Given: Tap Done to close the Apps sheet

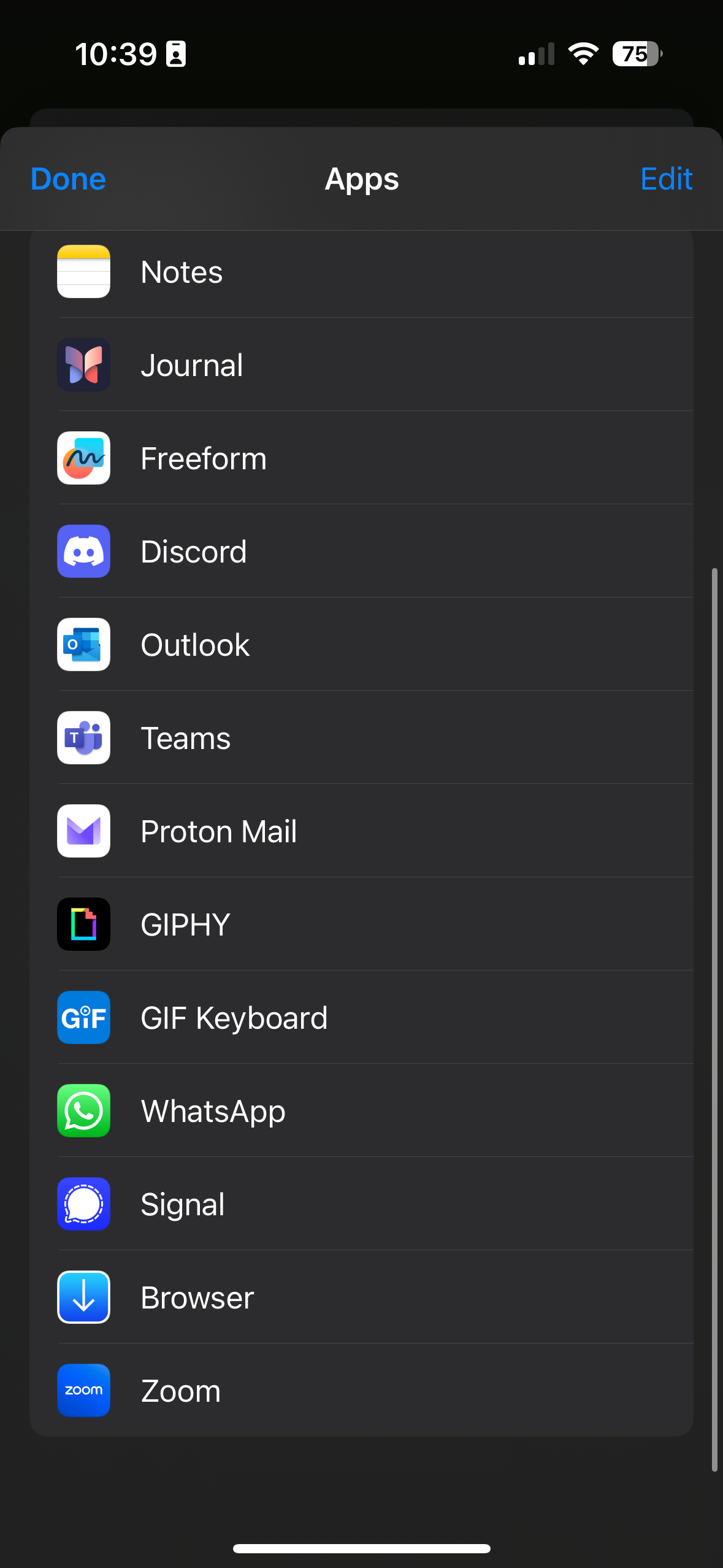Looking at the screenshot, I should coord(68,179).
